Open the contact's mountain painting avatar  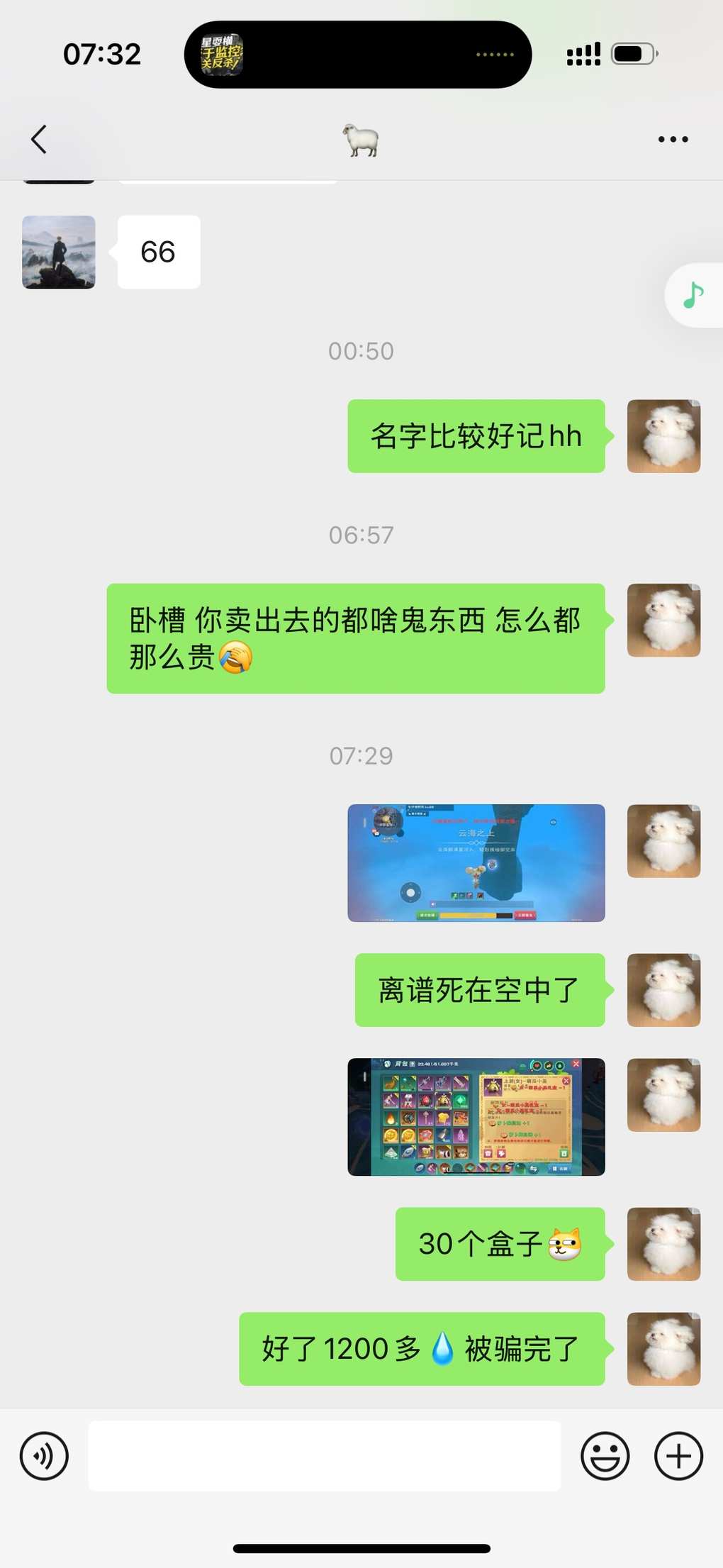tap(59, 252)
